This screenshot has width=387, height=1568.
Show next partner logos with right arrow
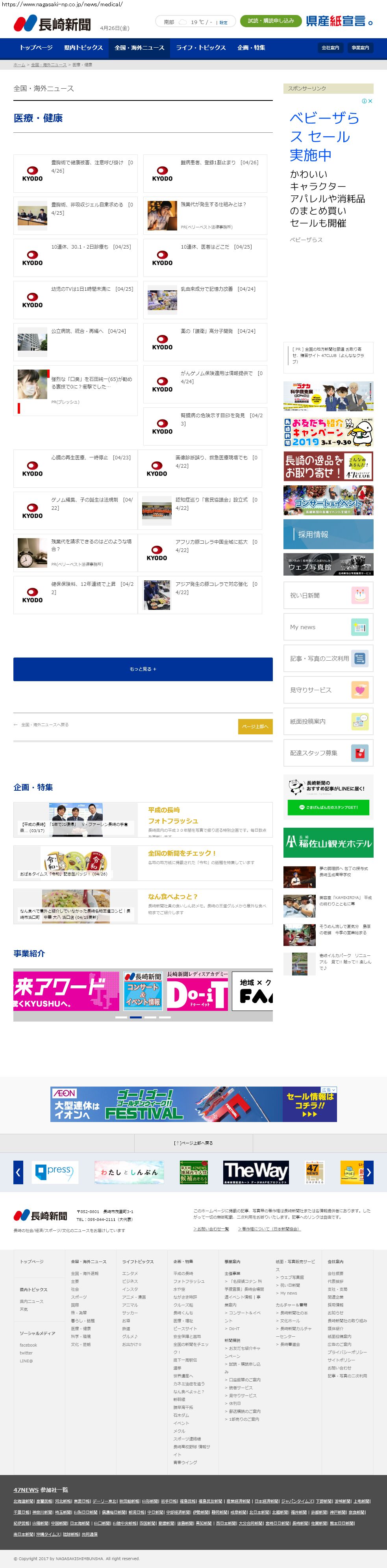coord(368,1172)
